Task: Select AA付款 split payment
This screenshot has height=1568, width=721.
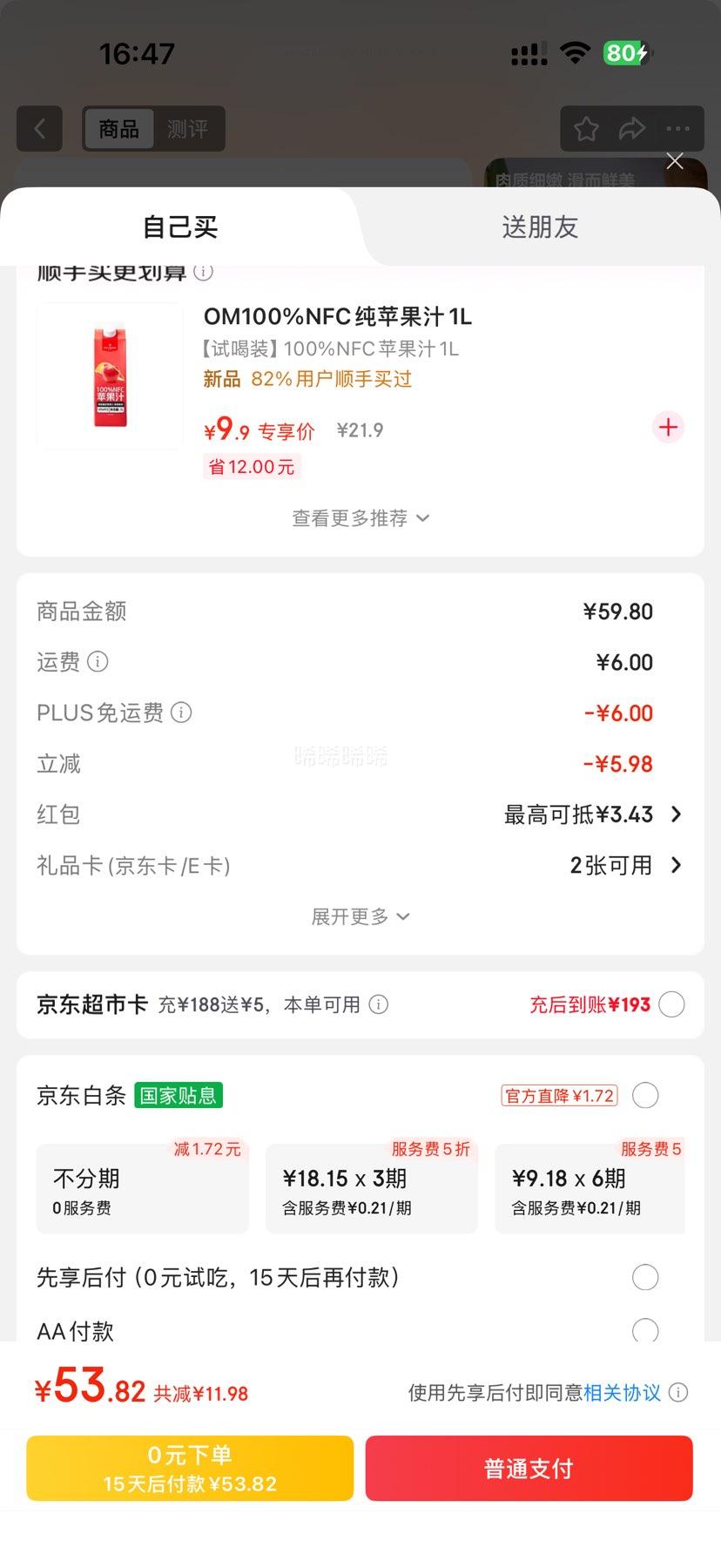Action: click(645, 1330)
